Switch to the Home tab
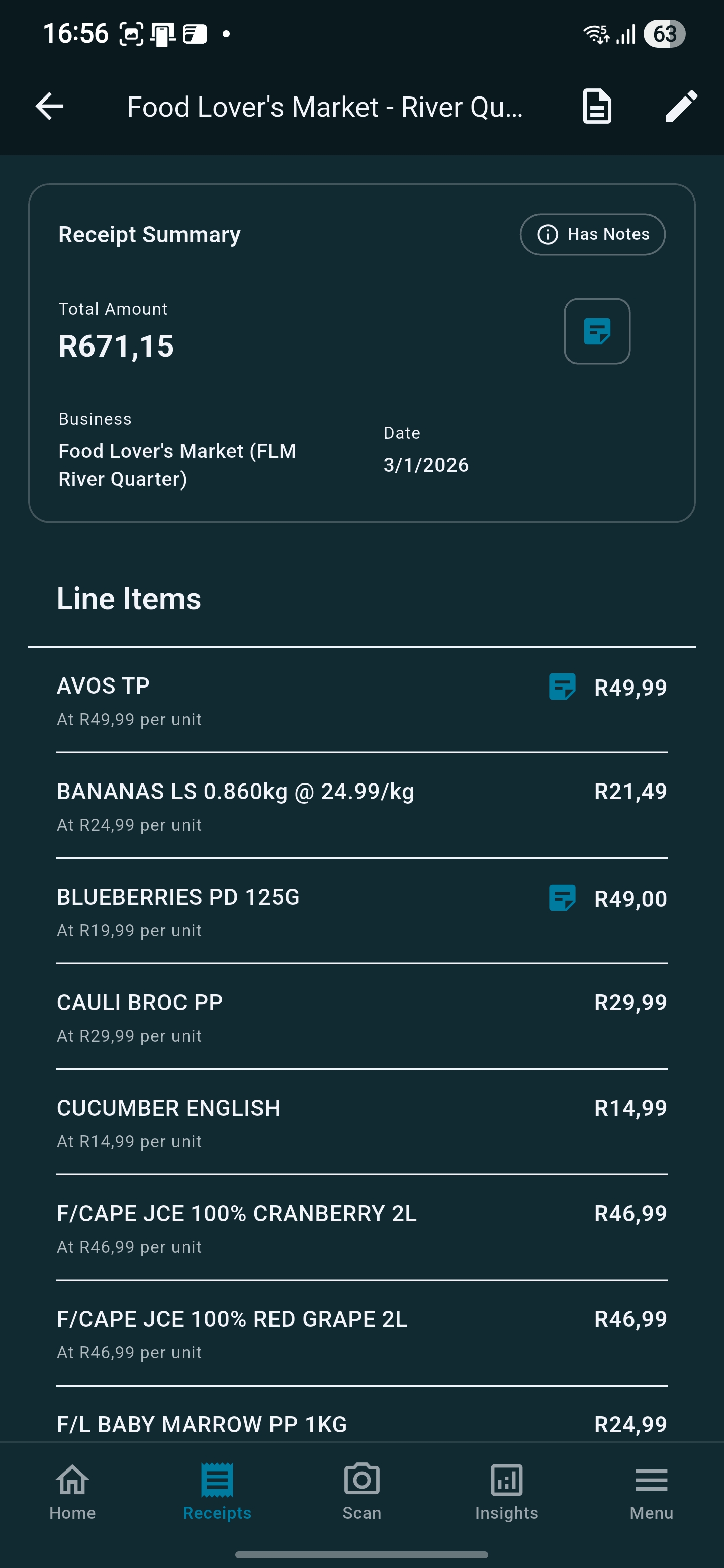 click(72, 1491)
